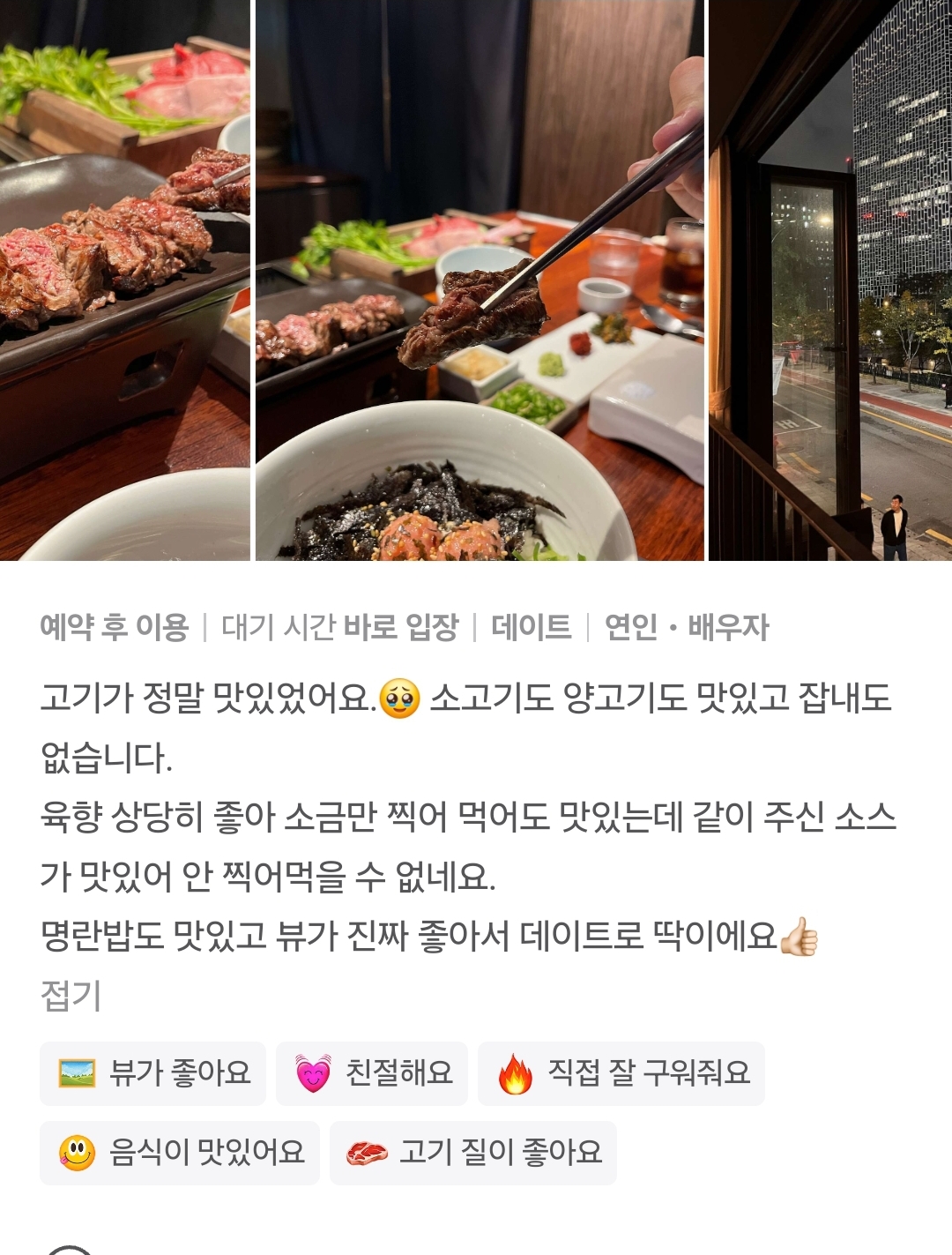Collapse the review with 접기
Image resolution: width=952 pixels, height=1255 pixels.
click(x=71, y=996)
